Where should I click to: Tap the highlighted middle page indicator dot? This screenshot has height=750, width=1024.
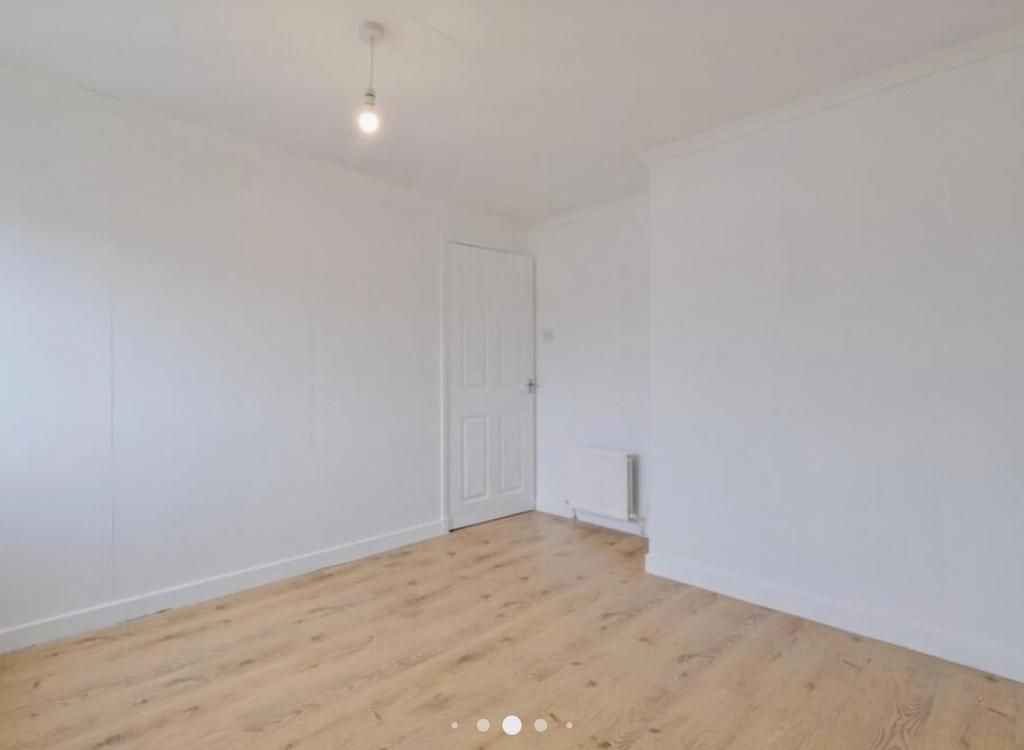click(x=512, y=725)
